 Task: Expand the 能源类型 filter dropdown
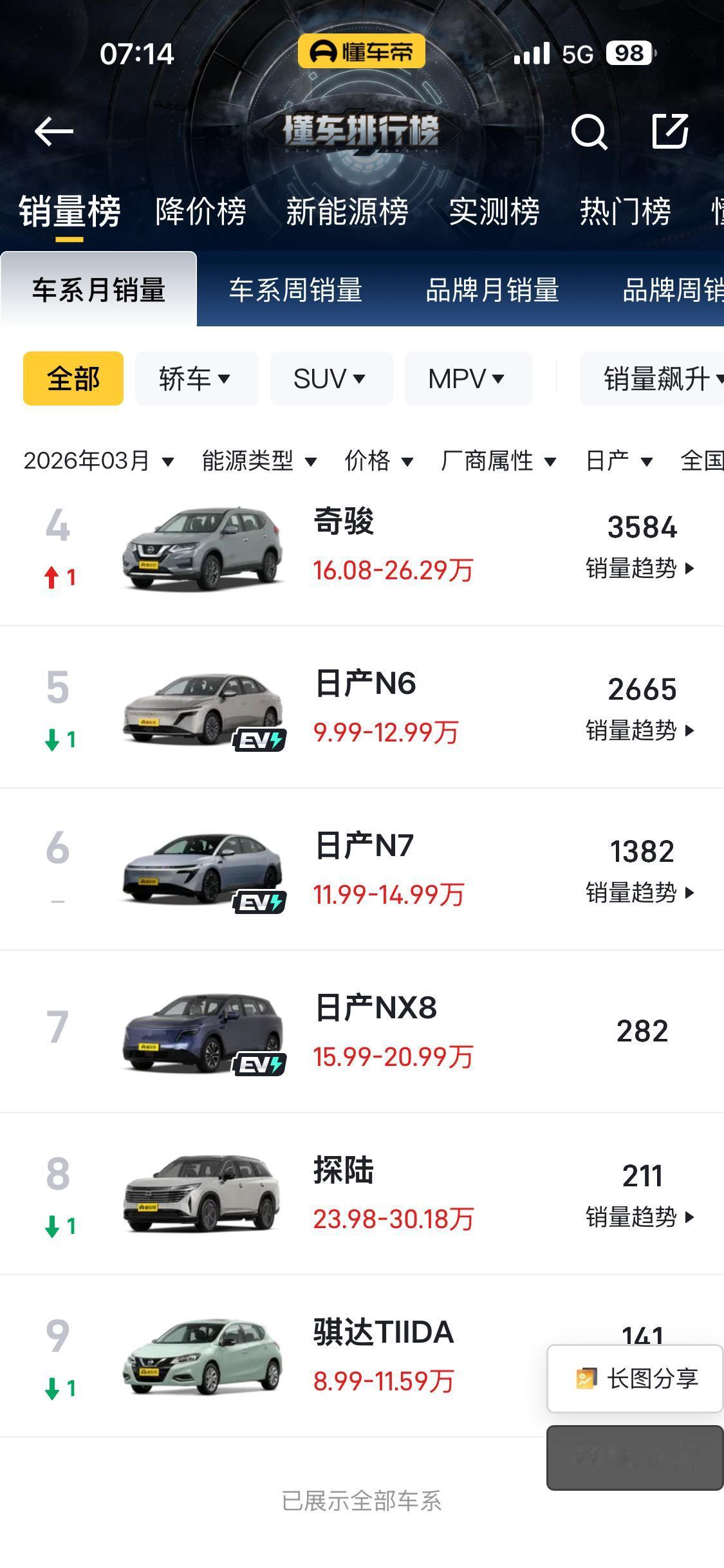(257, 460)
